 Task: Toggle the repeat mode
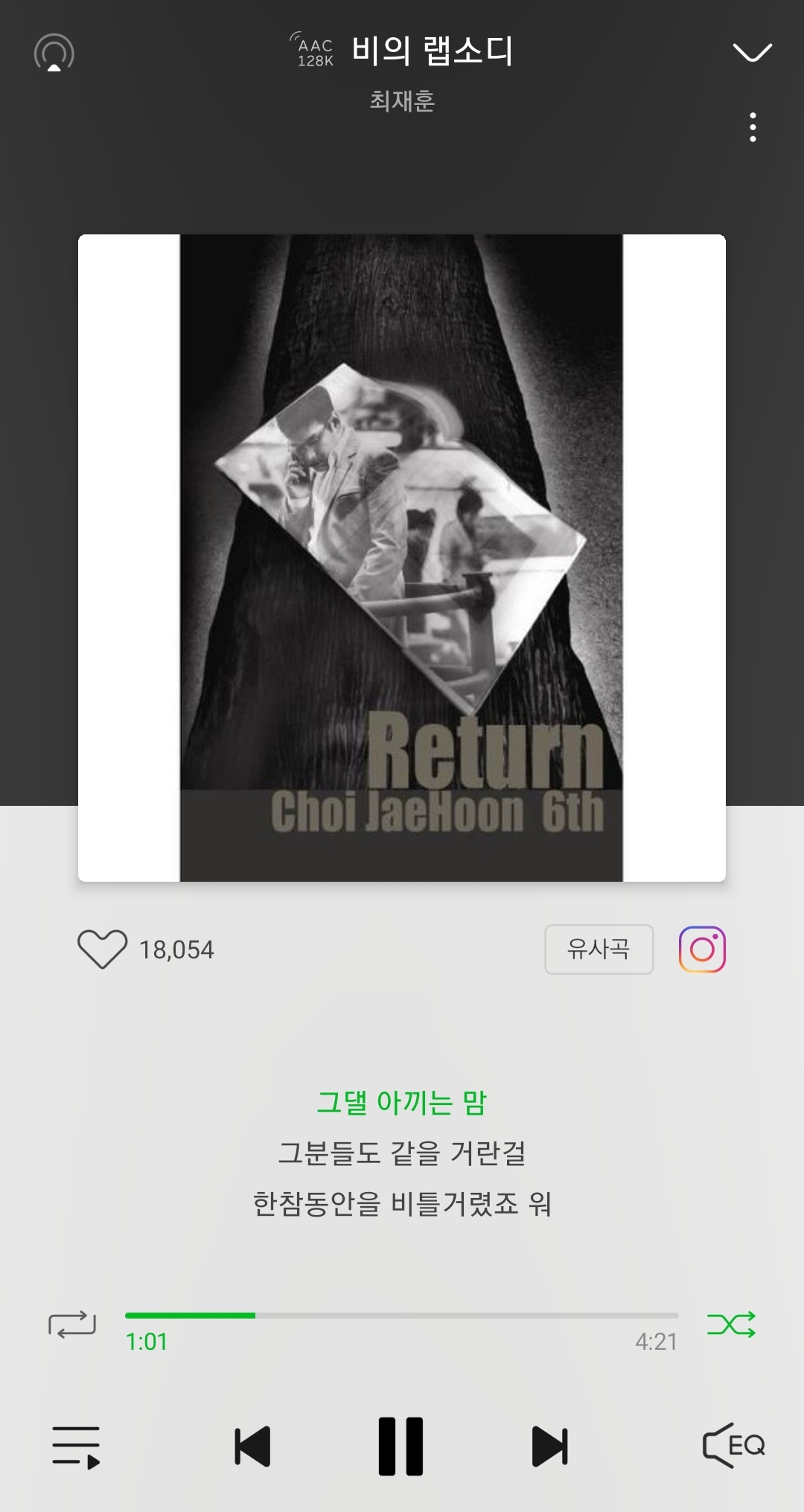click(x=72, y=1324)
